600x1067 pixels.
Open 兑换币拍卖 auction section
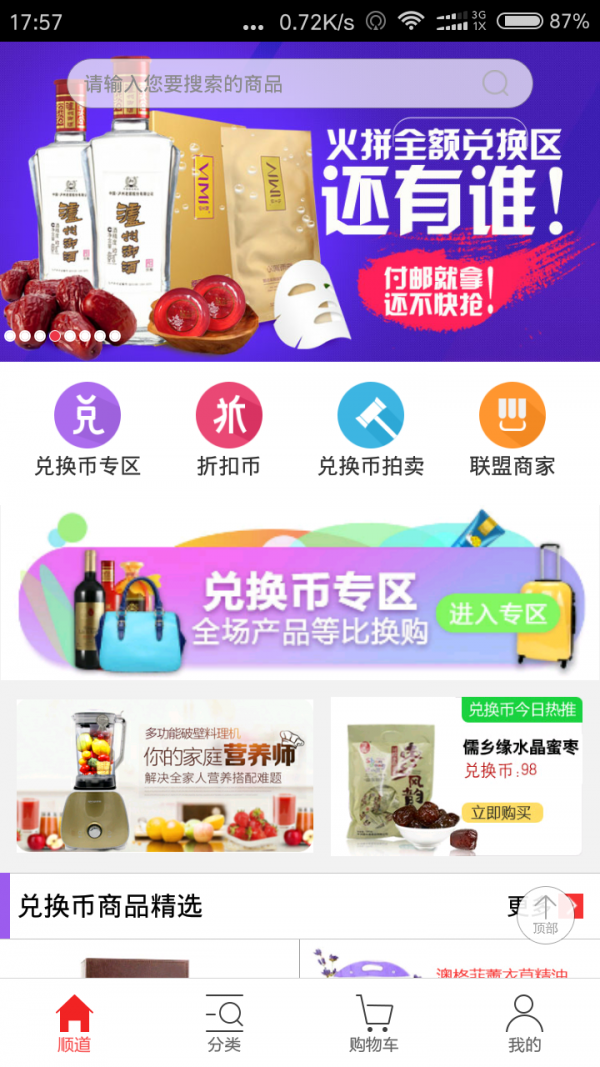[x=371, y=430]
